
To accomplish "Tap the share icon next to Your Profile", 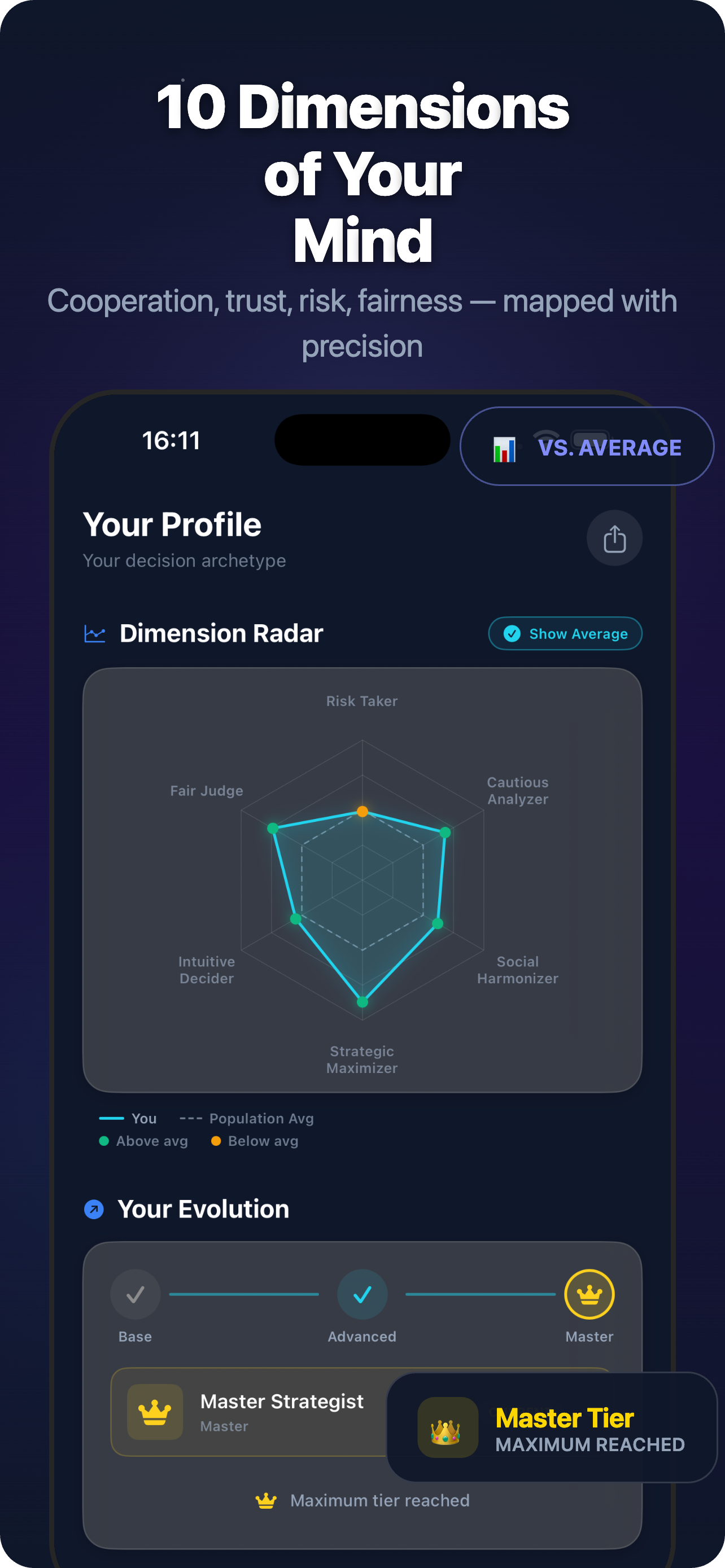I will coord(614,538).
